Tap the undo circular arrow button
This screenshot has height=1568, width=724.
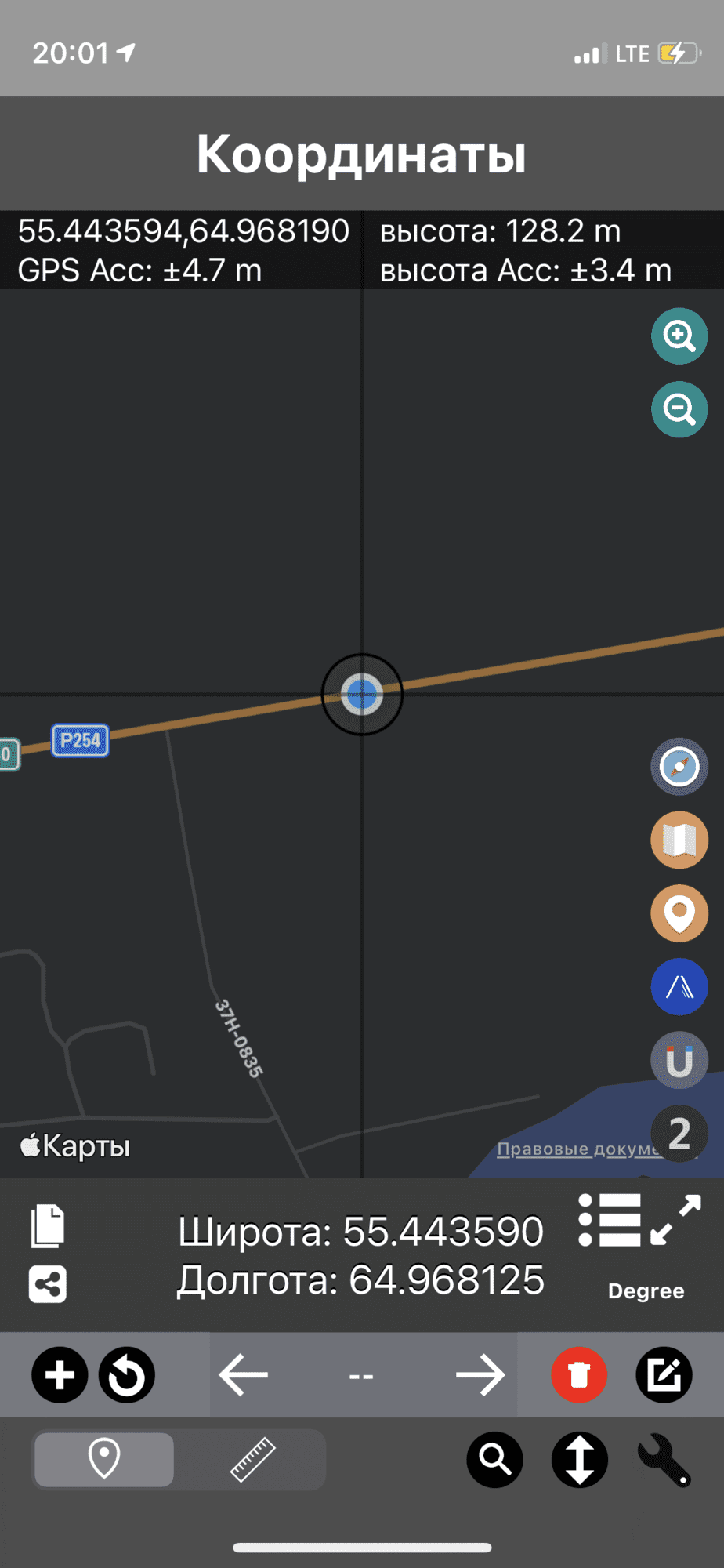coord(127,1374)
